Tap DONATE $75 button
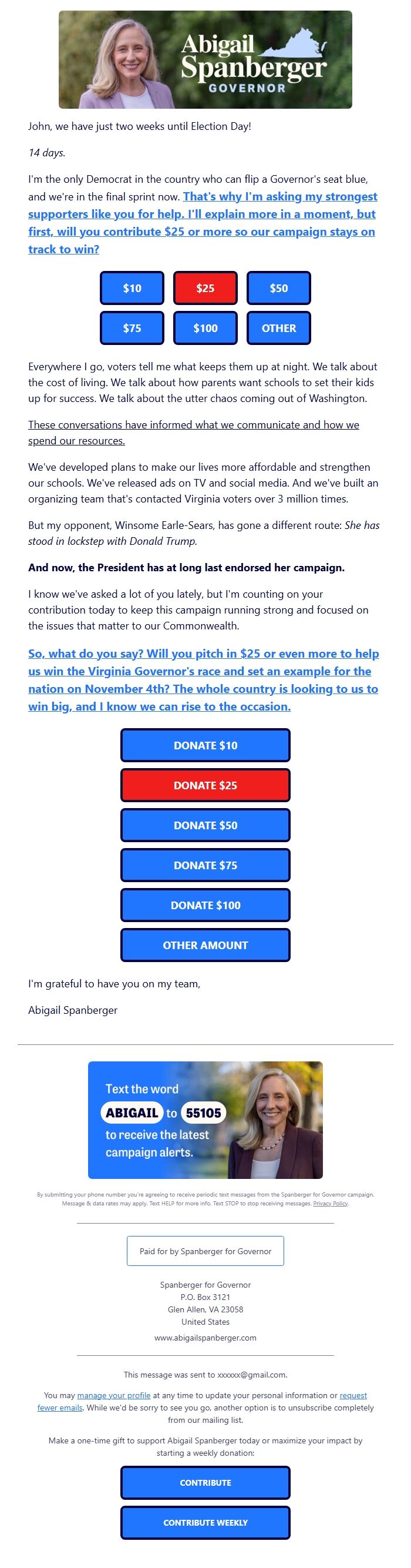This screenshot has height=1568, width=411. pos(206,866)
